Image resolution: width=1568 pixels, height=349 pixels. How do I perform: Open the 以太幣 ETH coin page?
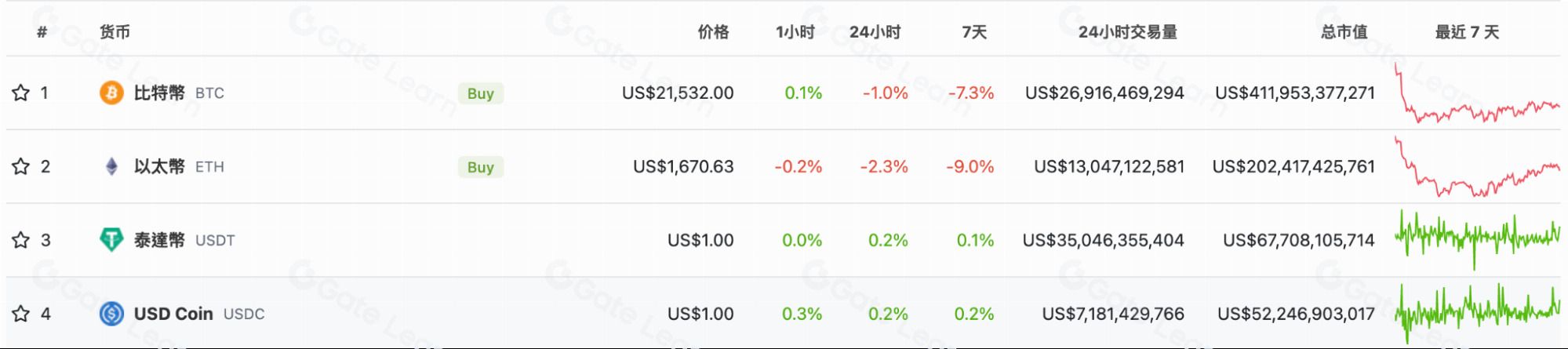click(159, 166)
